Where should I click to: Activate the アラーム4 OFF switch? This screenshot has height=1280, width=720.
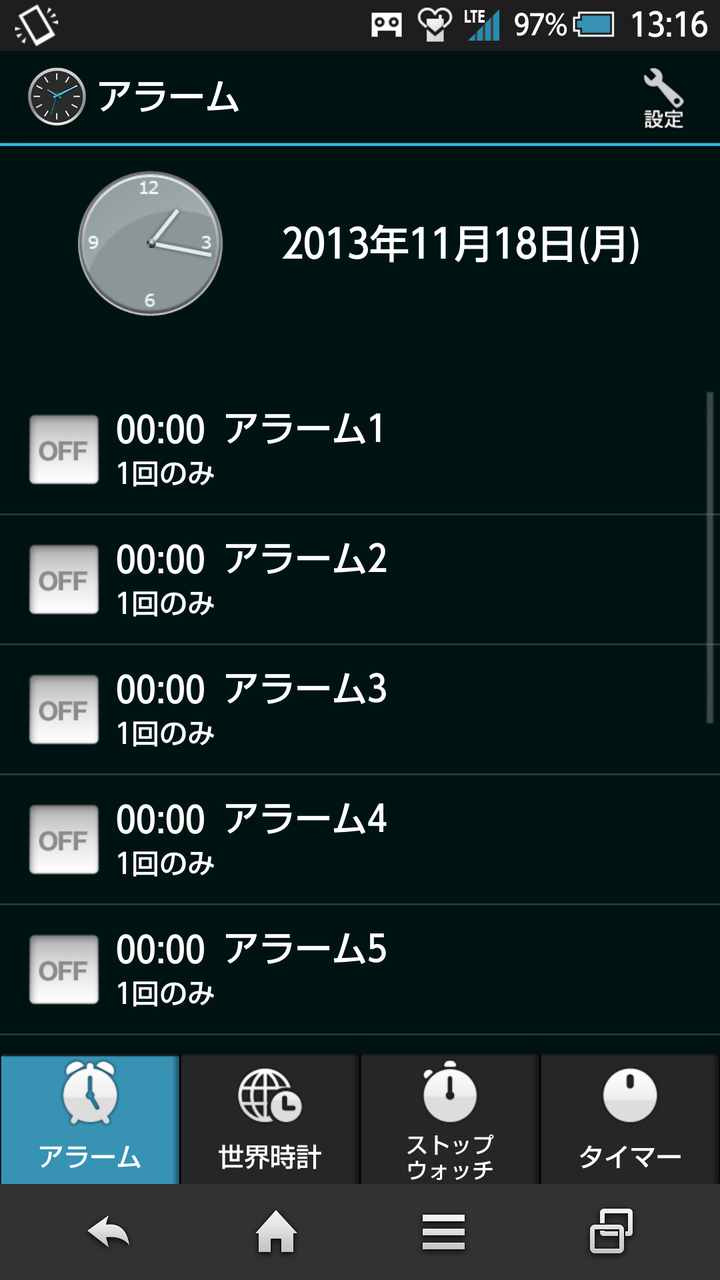64,840
